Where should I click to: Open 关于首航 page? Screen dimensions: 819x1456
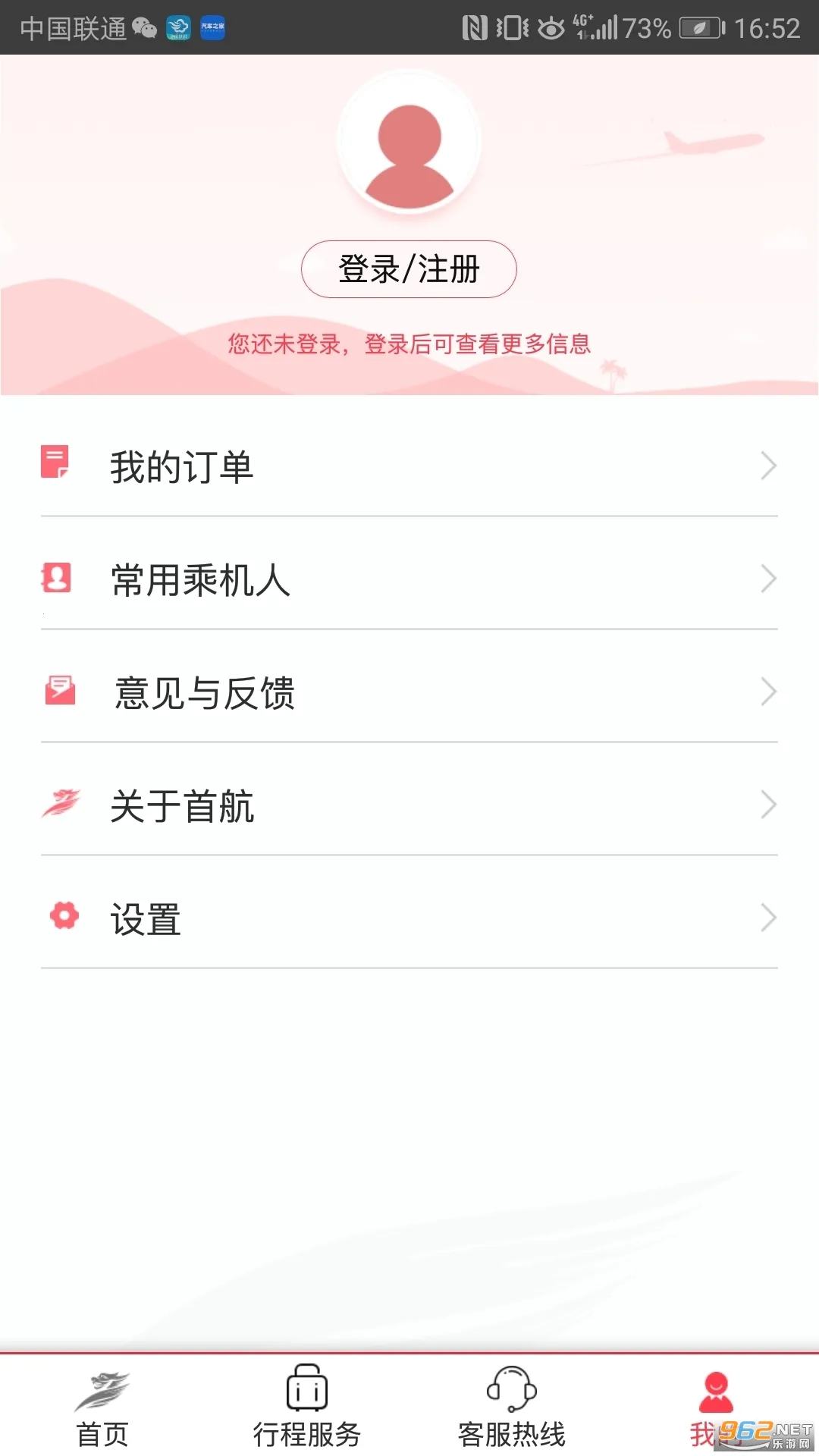click(409, 805)
